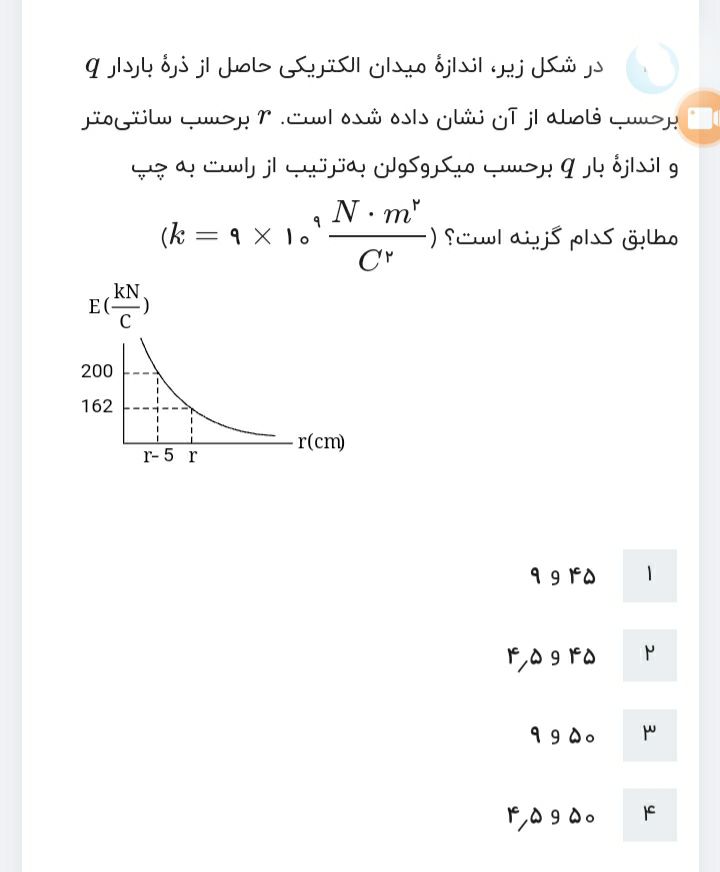Select answer option ۳

(648, 735)
